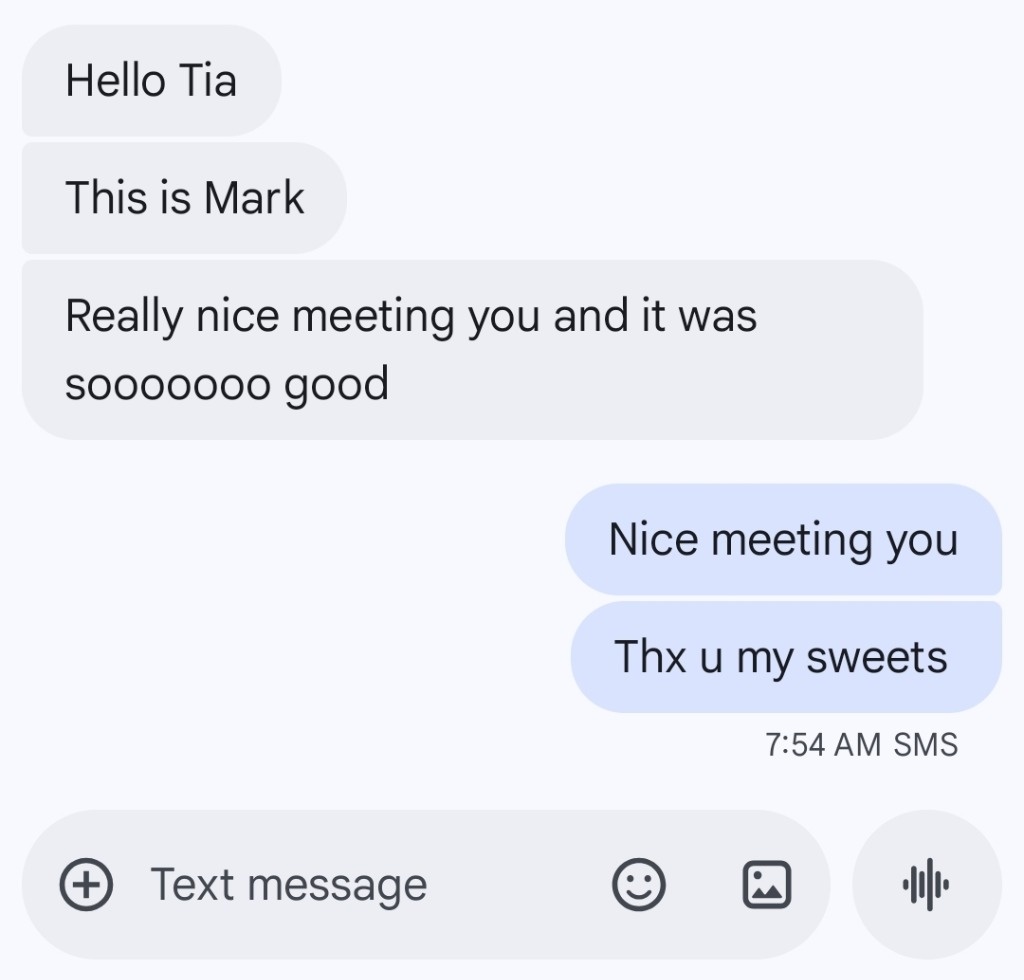Open the gallery image picker

click(x=766, y=885)
